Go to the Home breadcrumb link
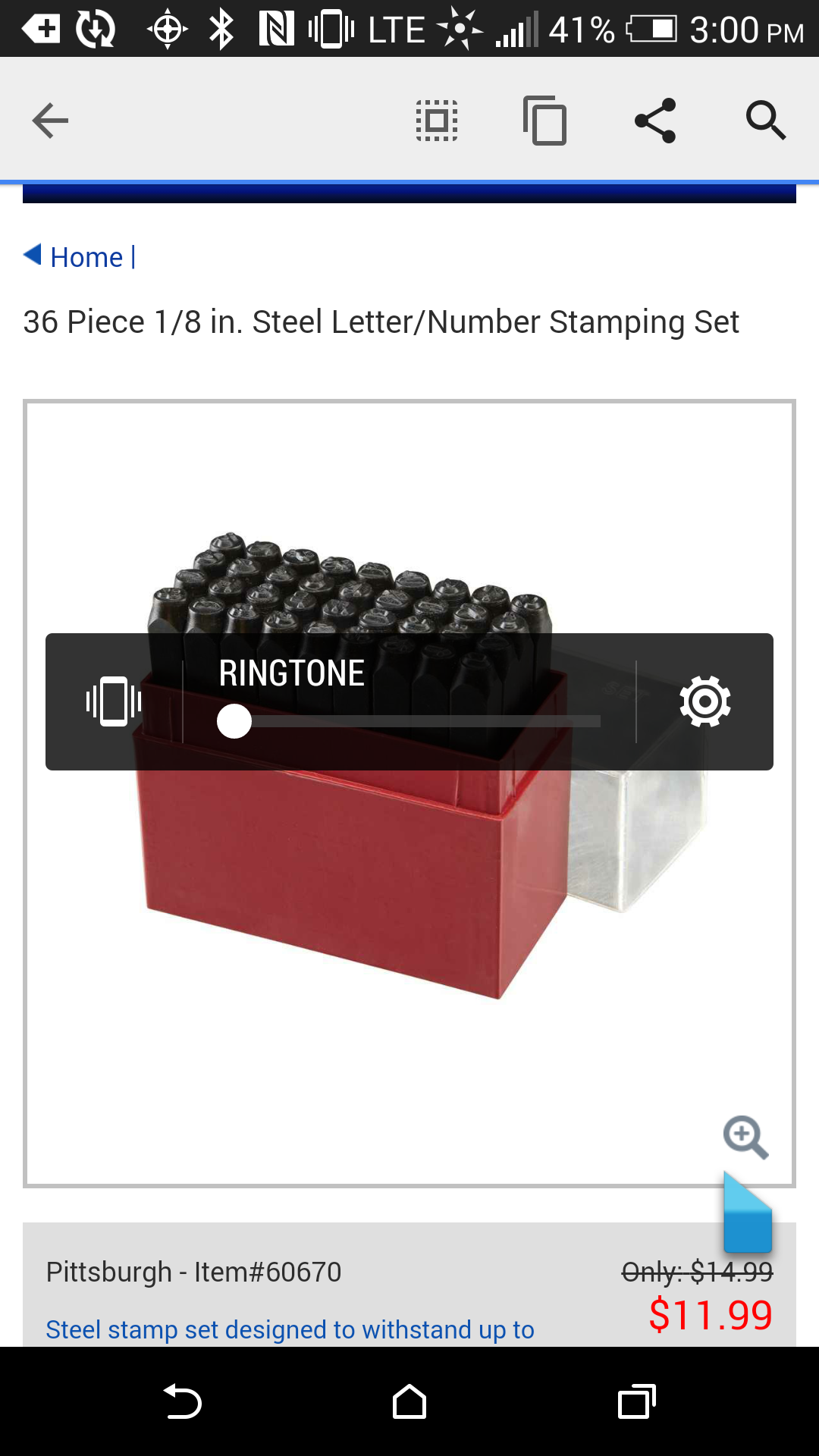 pyautogui.click(x=86, y=257)
